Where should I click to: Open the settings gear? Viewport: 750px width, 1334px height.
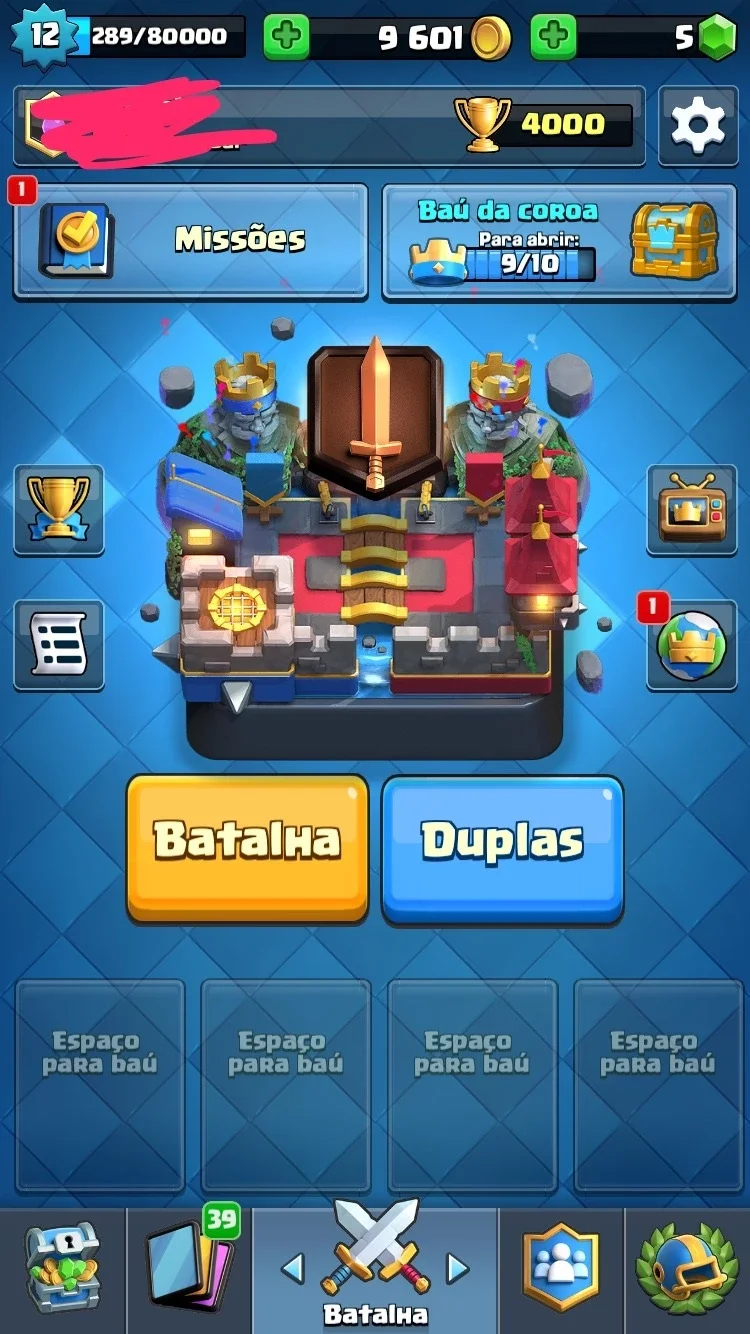[697, 125]
